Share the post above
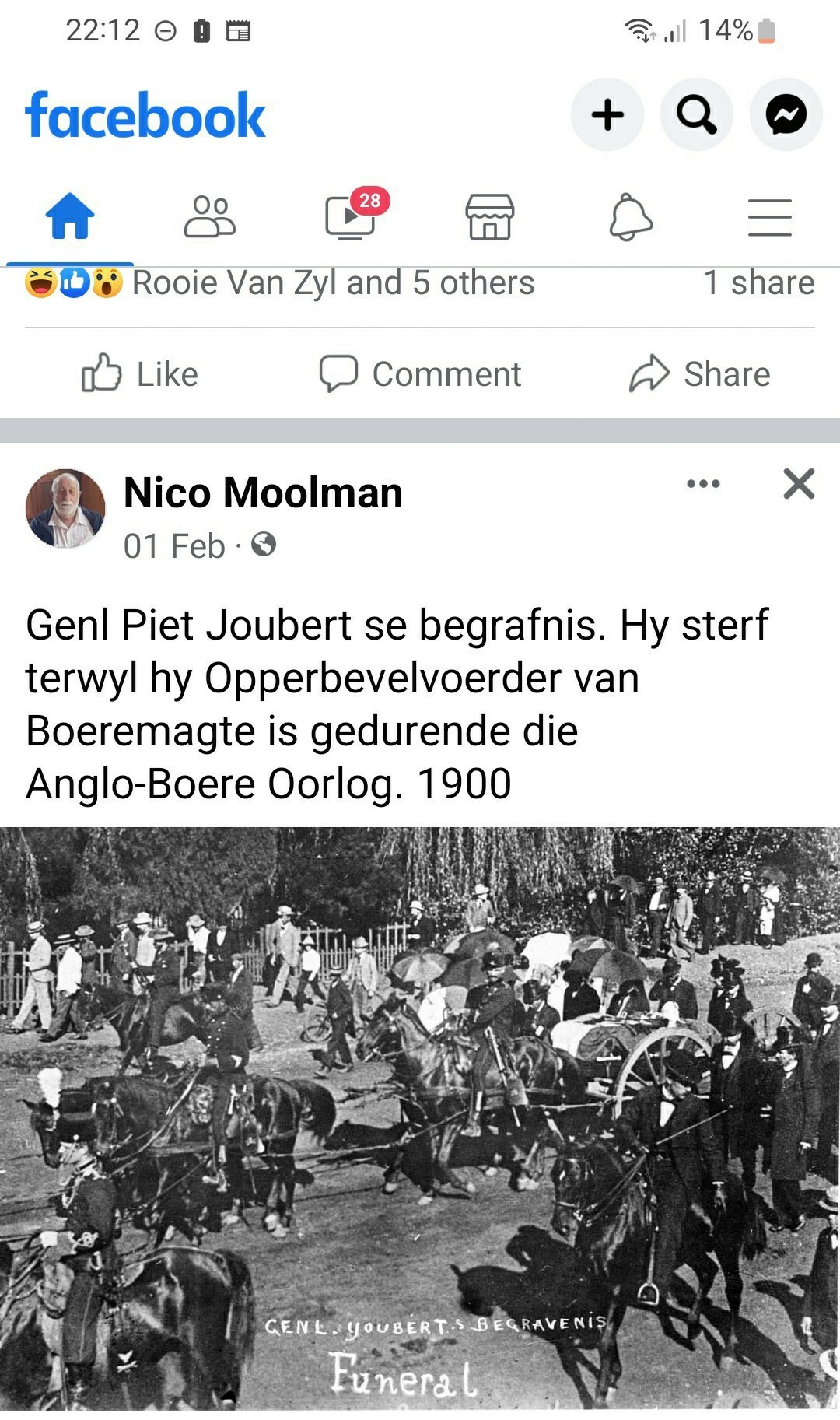The image size is (840, 1420). coord(700,374)
